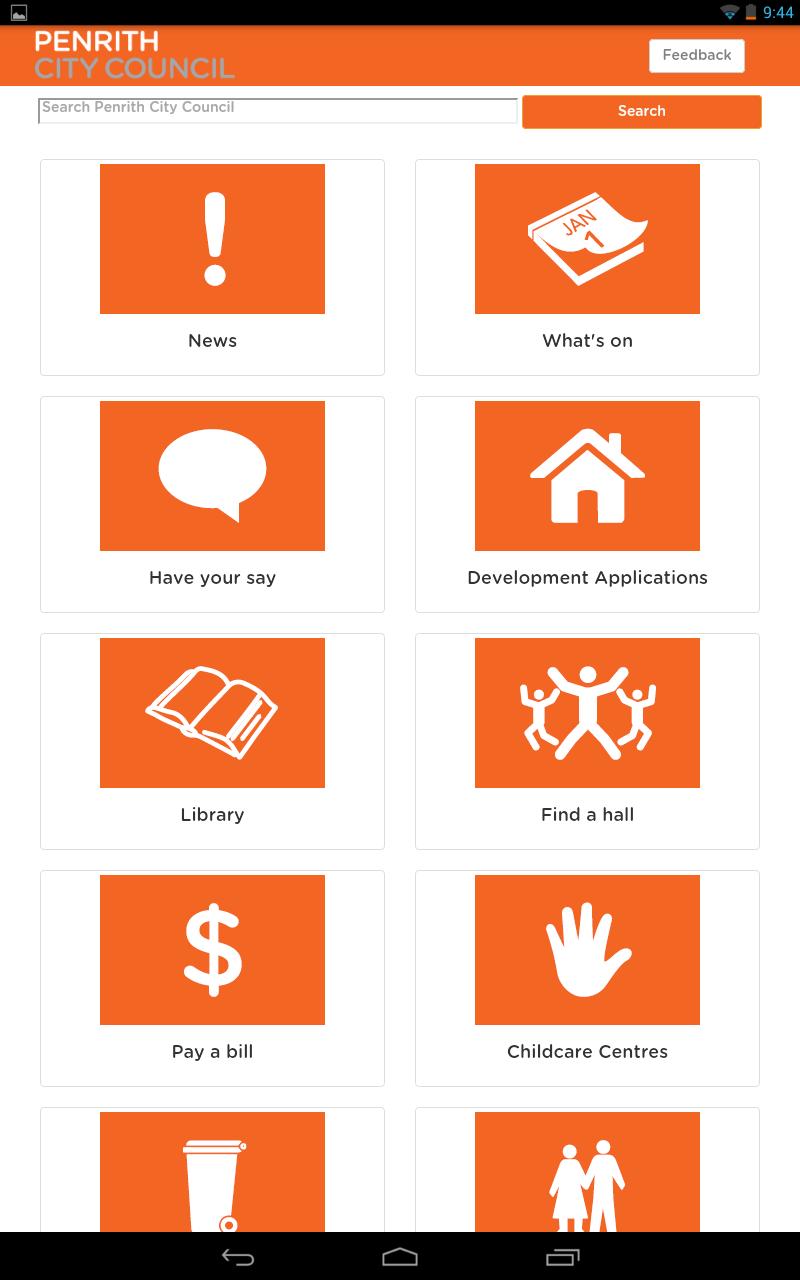Open the tile with two people icon

point(587,1172)
